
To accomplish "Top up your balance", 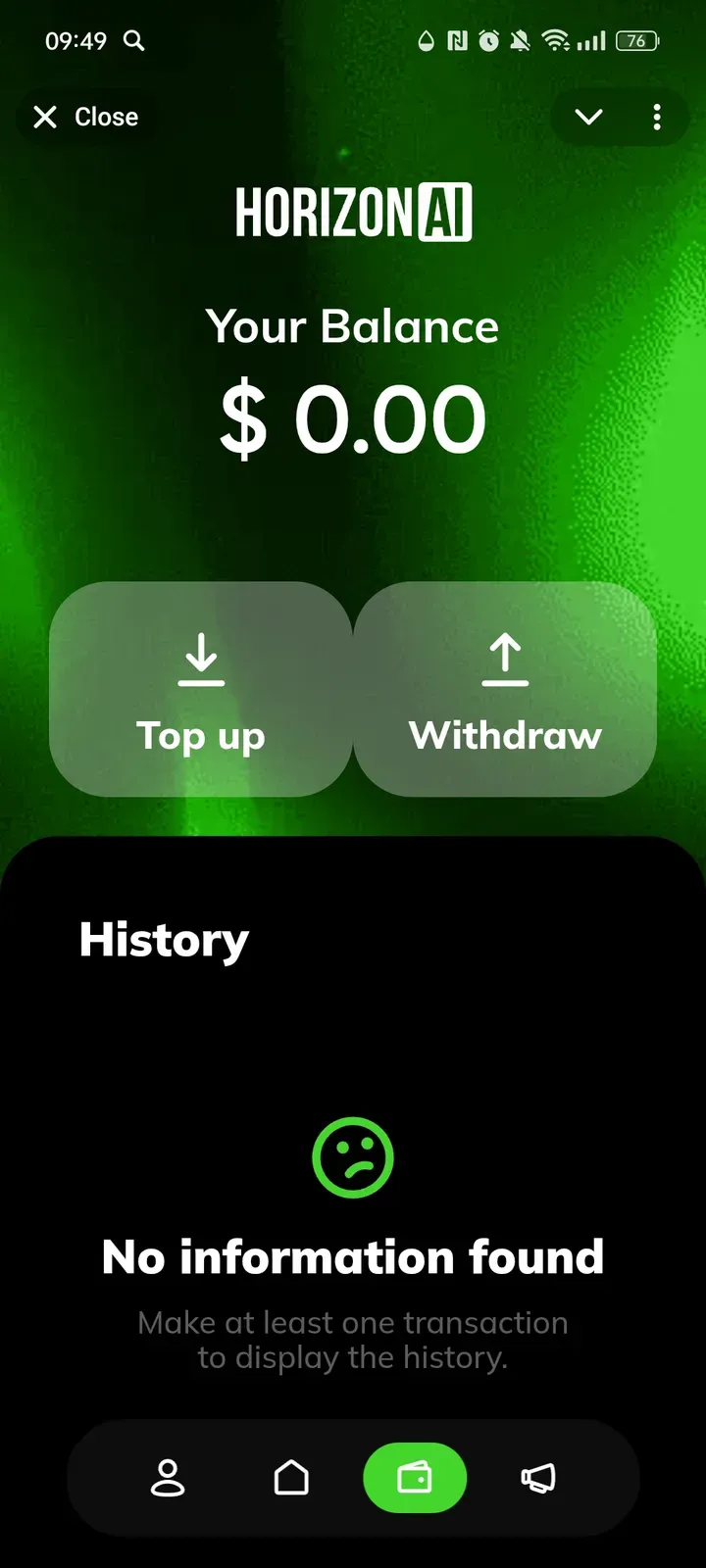I will pyautogui.click(x=201, y=689).
